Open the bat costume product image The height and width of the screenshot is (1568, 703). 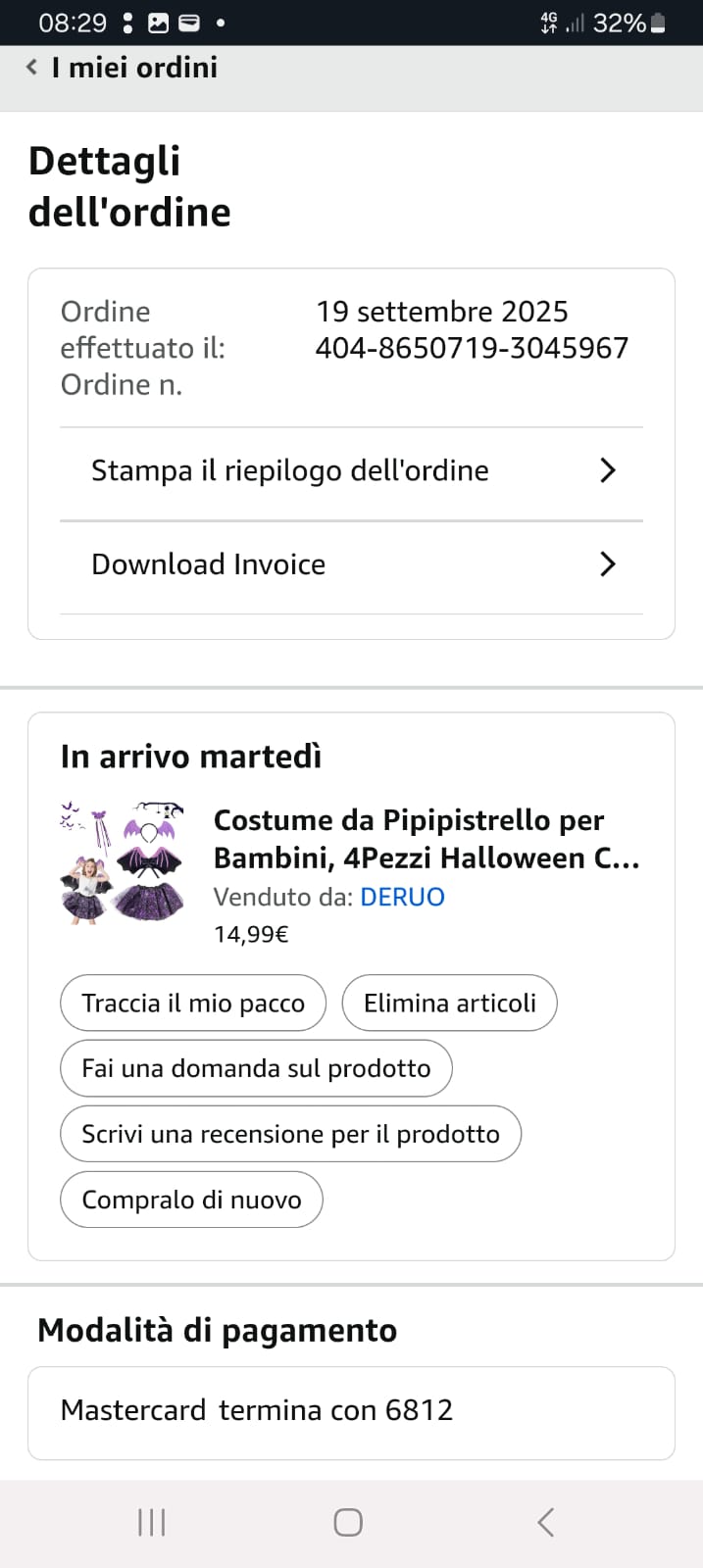coord(124,862)
